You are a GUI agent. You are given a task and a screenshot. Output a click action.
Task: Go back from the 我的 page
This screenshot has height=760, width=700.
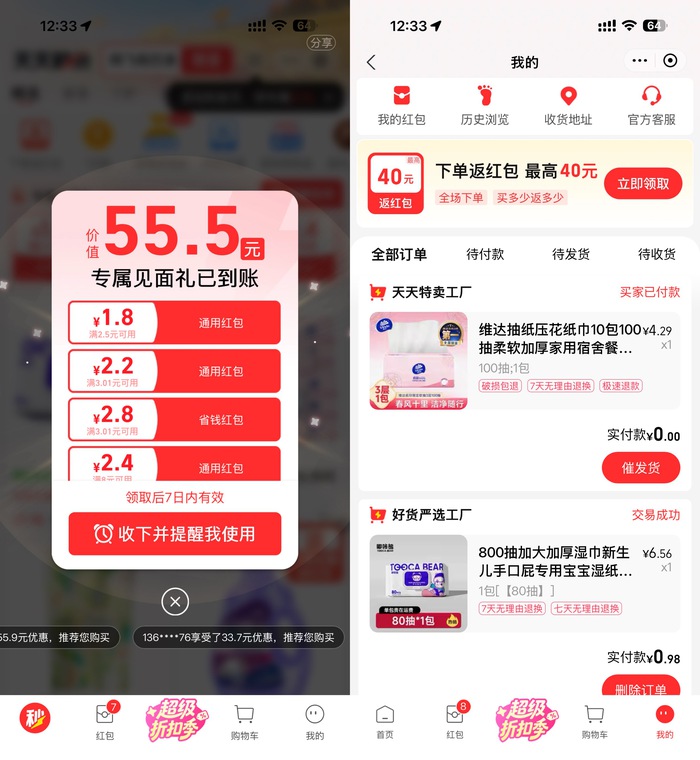tap(372, 62)
